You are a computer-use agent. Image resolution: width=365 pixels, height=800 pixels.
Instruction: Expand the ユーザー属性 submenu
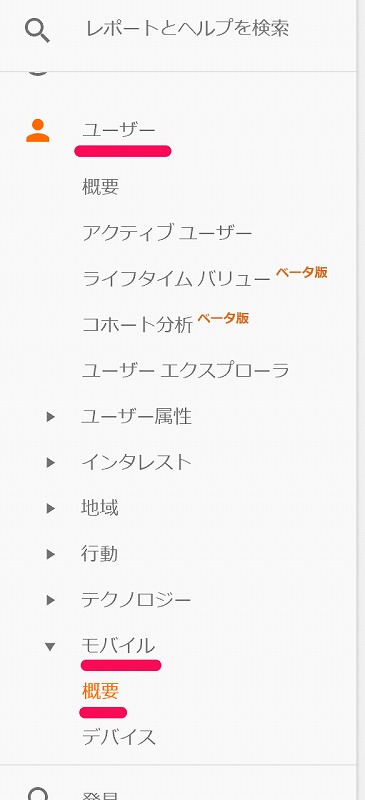136,416
